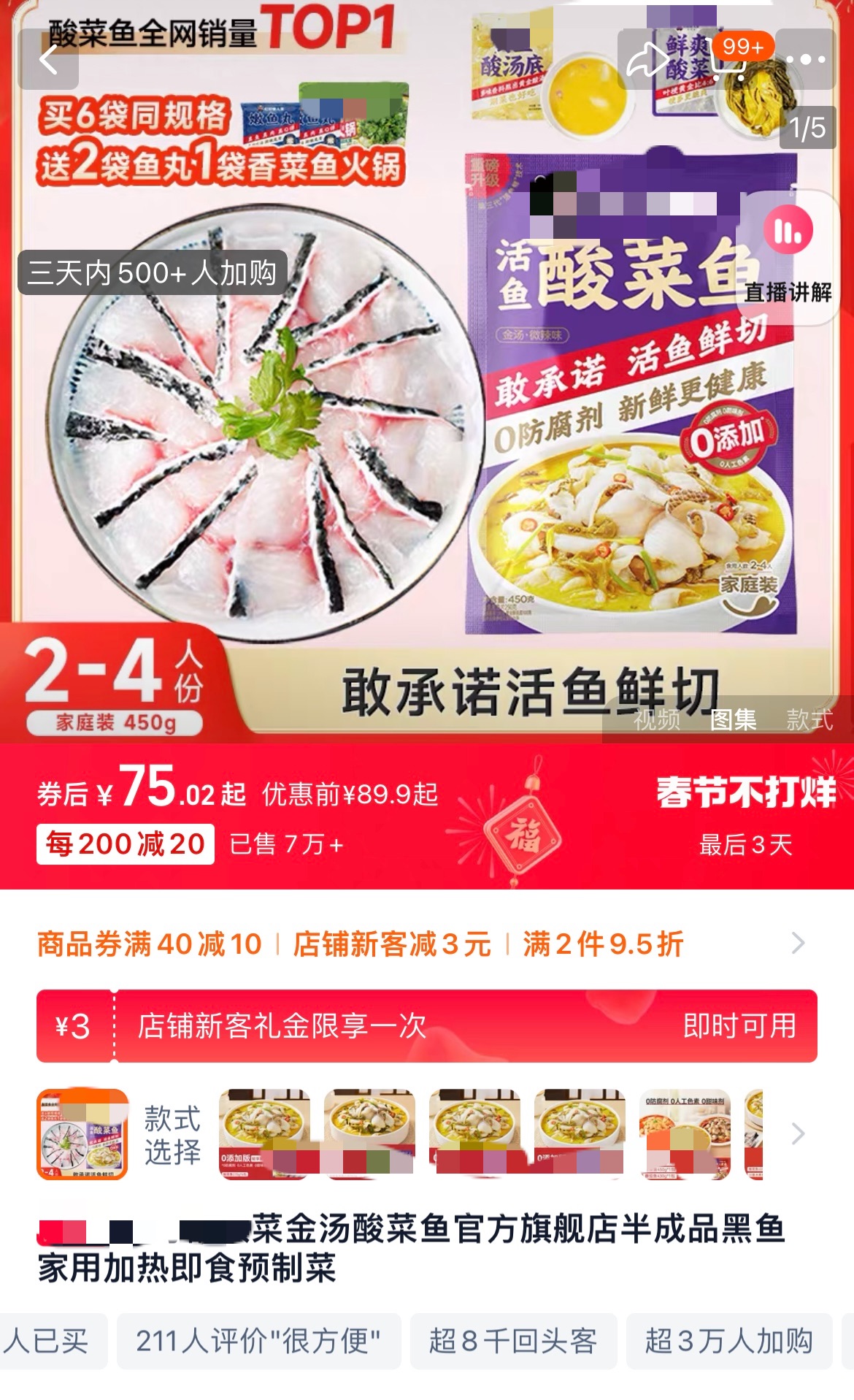Tap the 每200减20 discount tag
The height and width of the screenshot is (1400, 854).
coord(126,844)
